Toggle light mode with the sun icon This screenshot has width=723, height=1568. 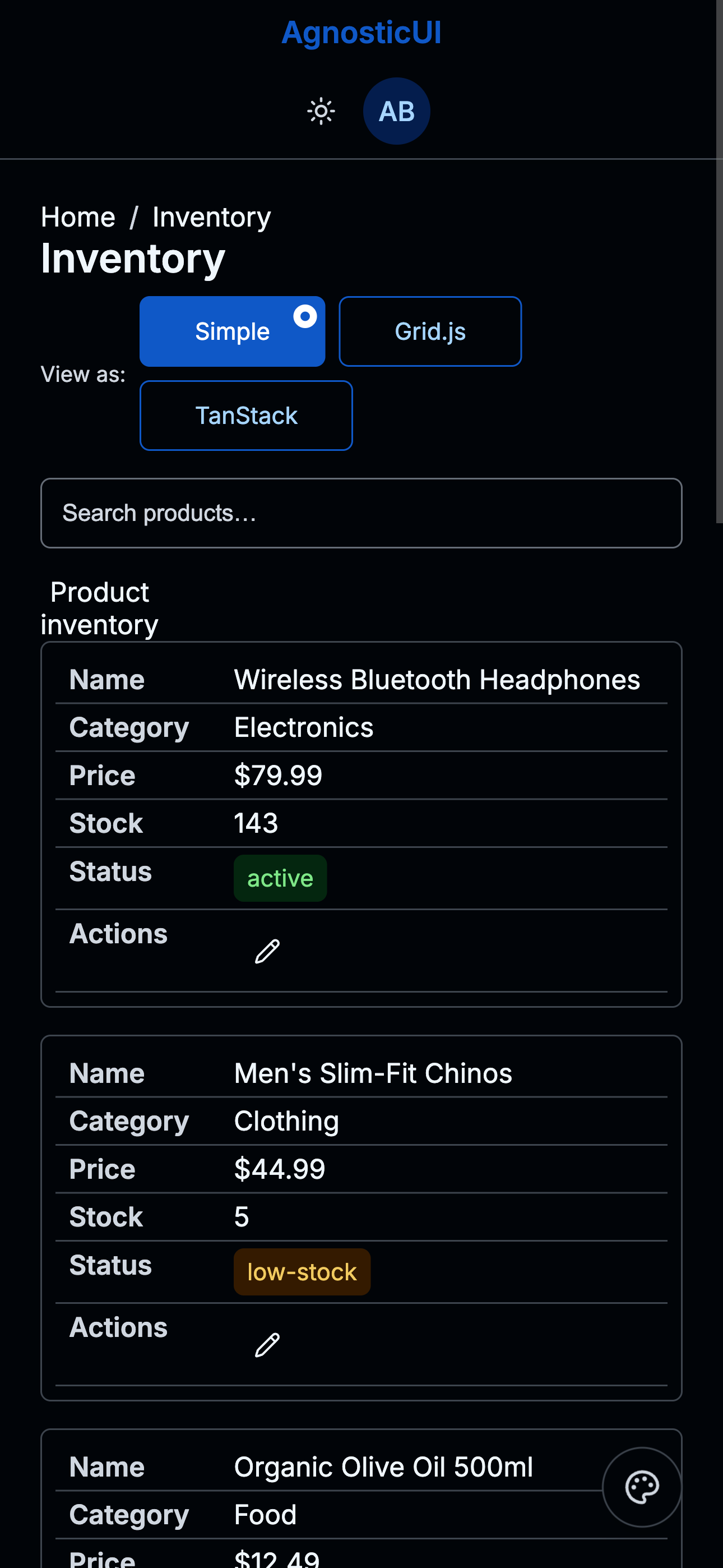pos(320,111)
